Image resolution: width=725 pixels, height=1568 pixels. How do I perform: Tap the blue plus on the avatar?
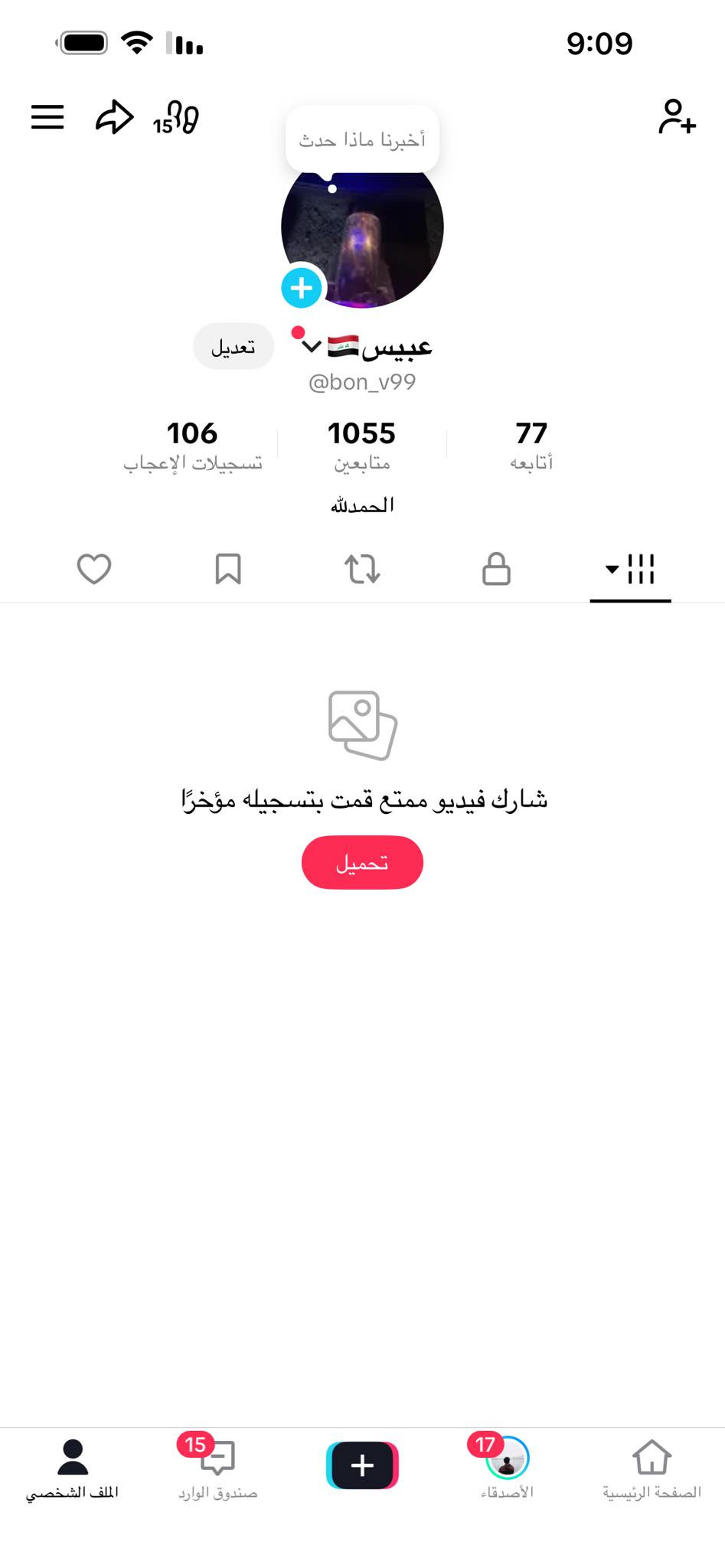tap(302, 288)
